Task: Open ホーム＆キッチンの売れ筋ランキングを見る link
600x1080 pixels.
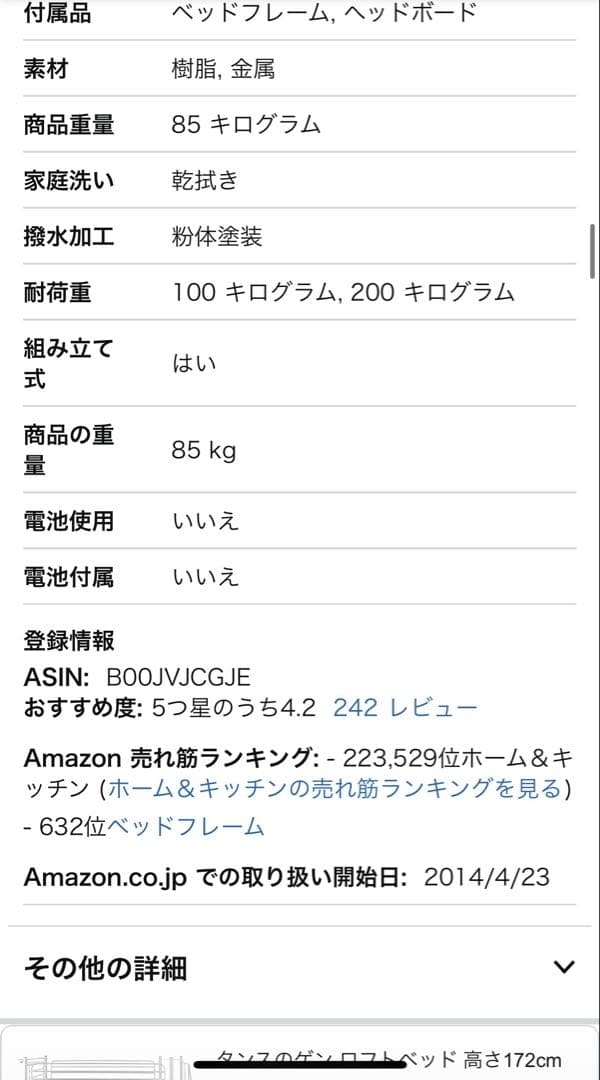Action: point(335,788)
